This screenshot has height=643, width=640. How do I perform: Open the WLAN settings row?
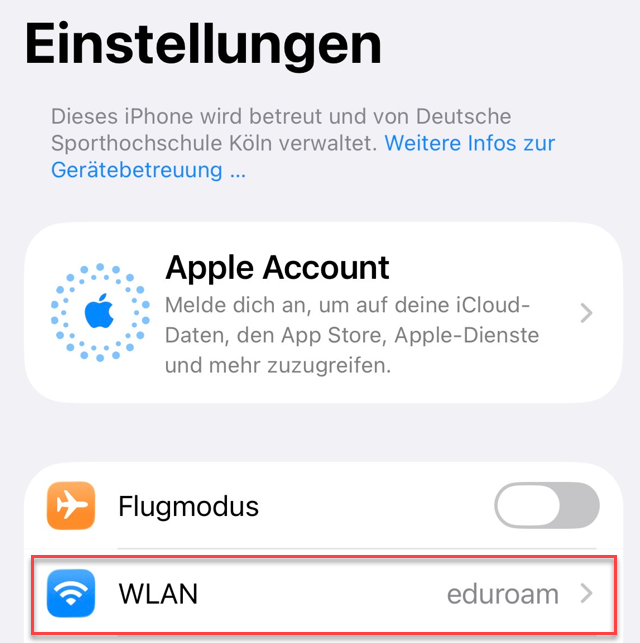pyautogui.click(x=323, y=593)
